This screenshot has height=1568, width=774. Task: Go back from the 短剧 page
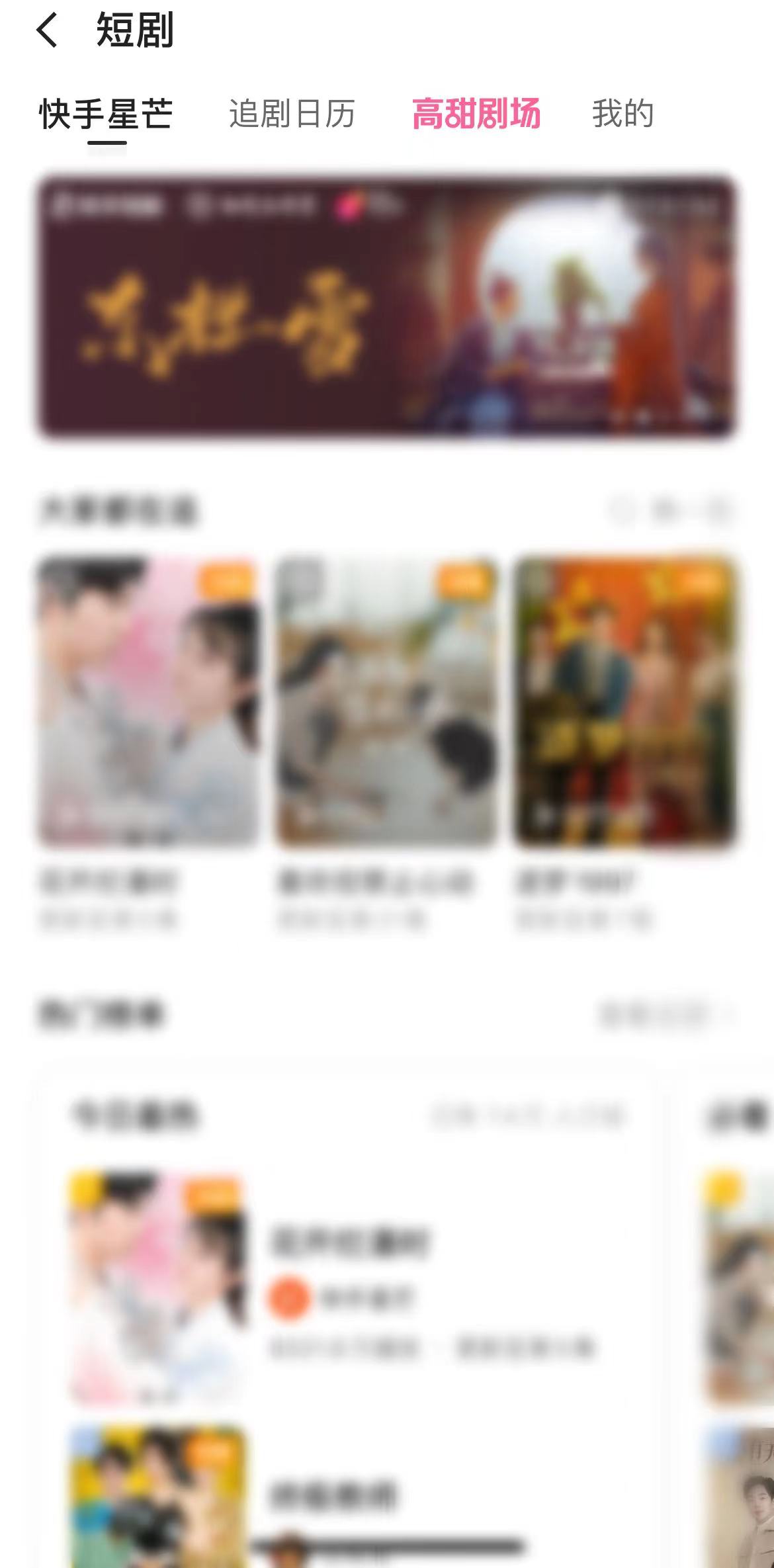point(48,30)
